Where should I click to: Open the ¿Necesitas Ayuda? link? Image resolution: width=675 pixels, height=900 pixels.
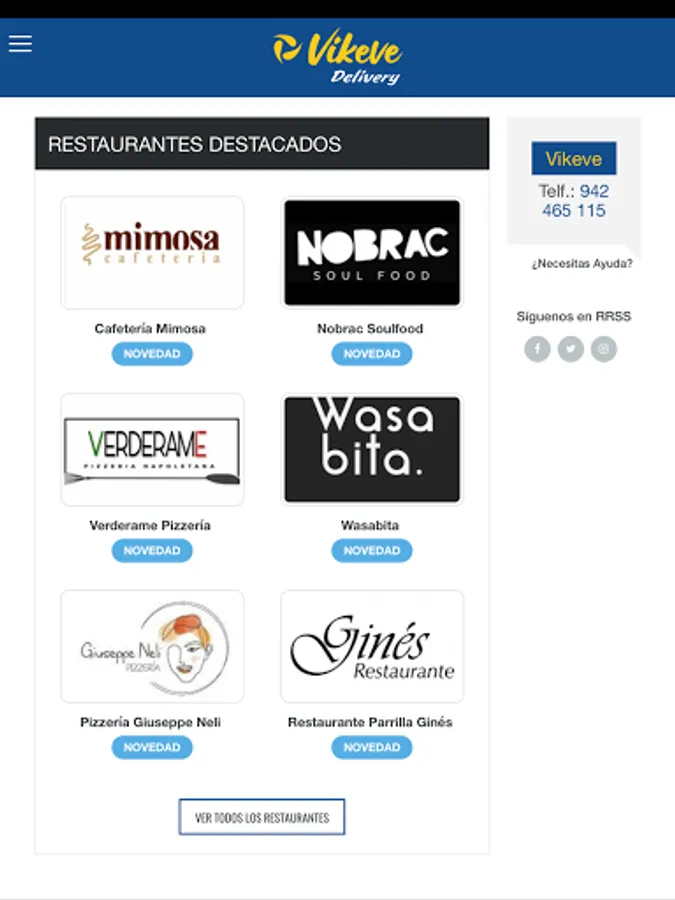click(582, 264)
